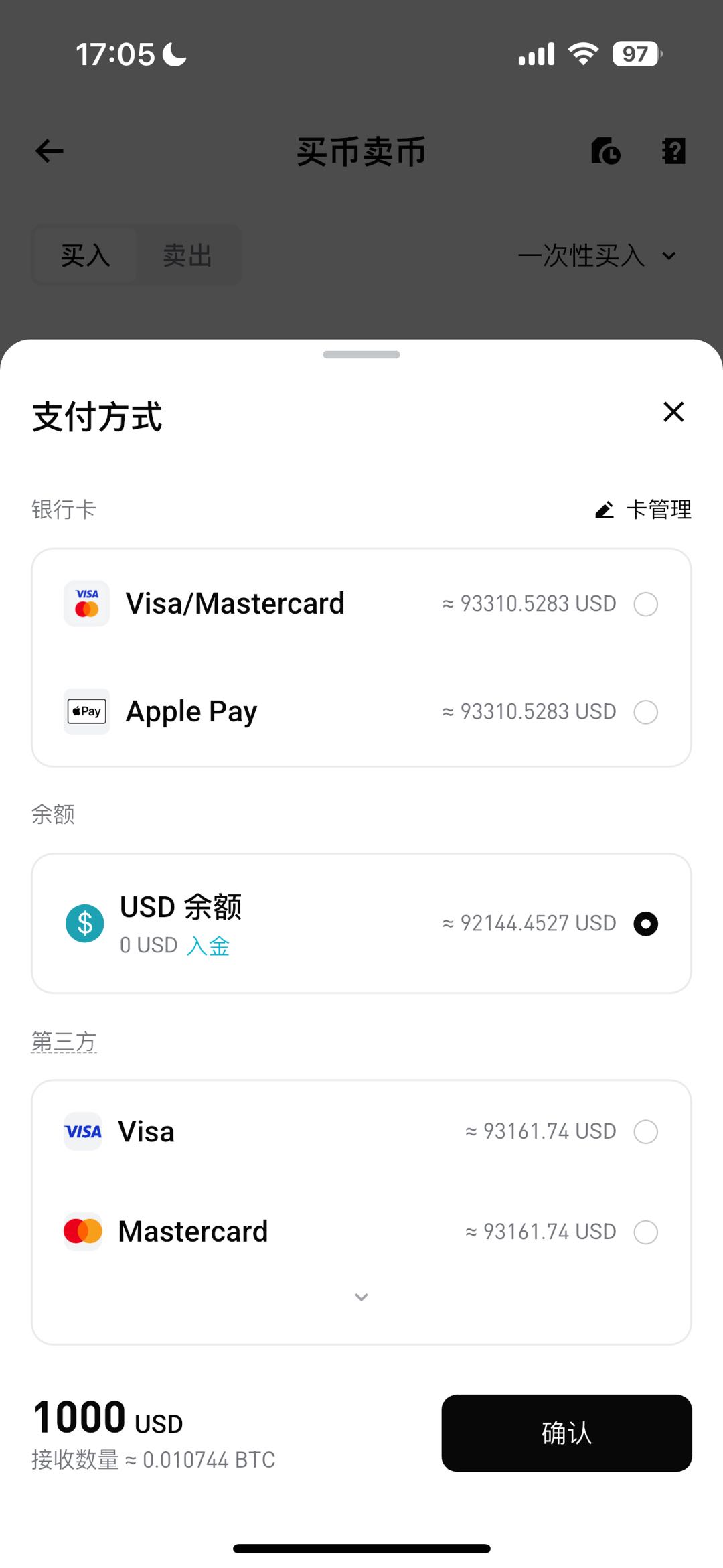Click the Apple Pay icon
This screenshot has height=1568, width=723.
coord(86,711)
